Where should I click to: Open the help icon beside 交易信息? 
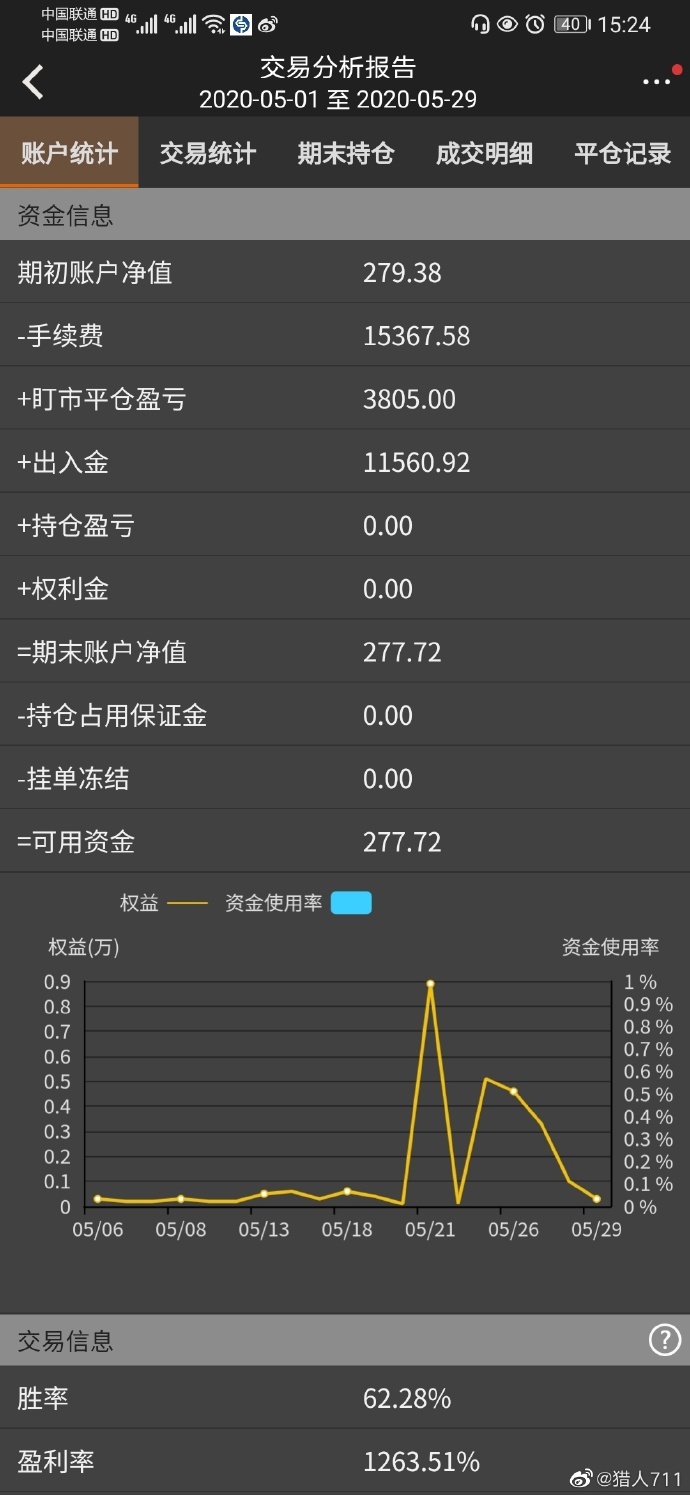664,1340
